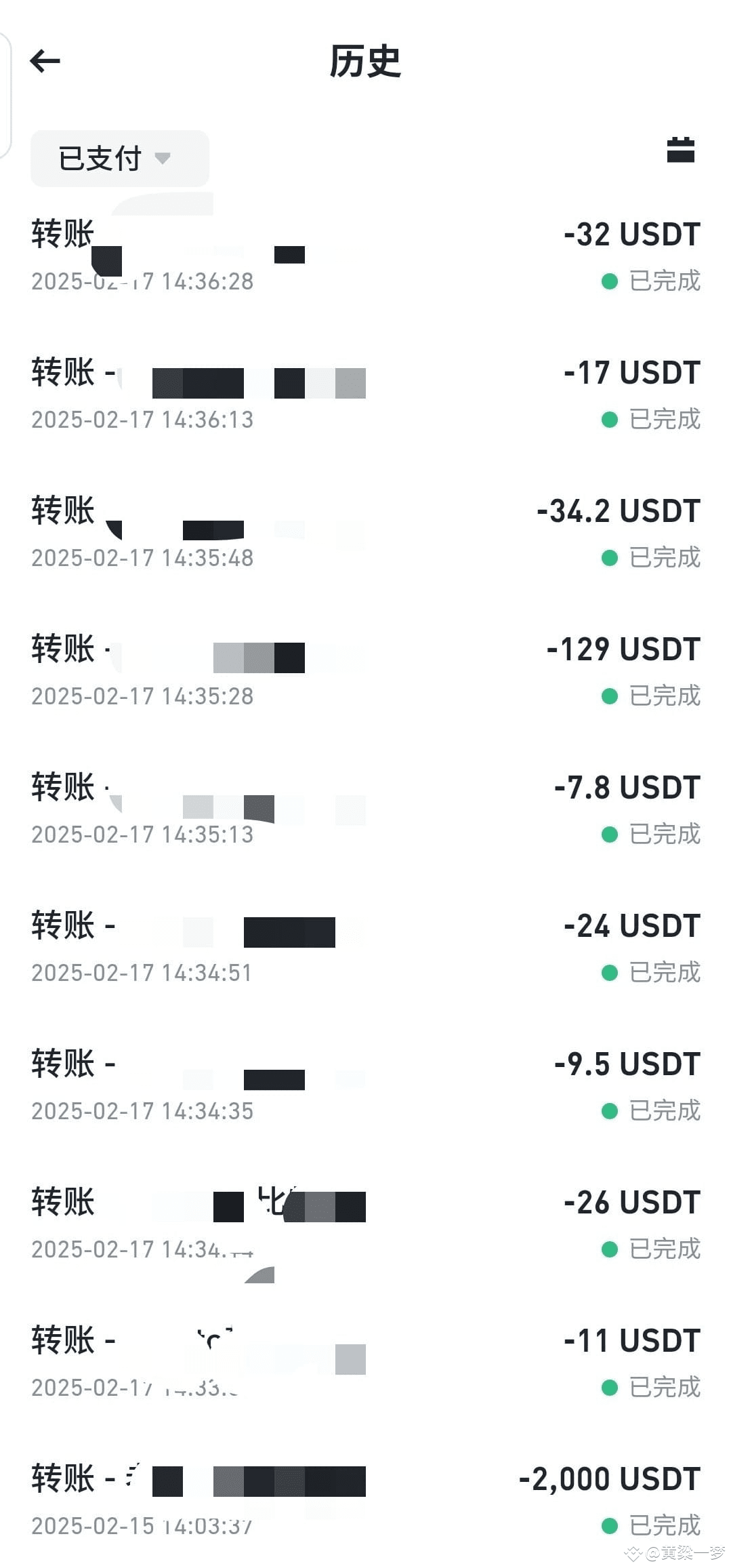Tap the green status dot on -32 USDT transfer

pyautogui.click(x=608, y=281)
